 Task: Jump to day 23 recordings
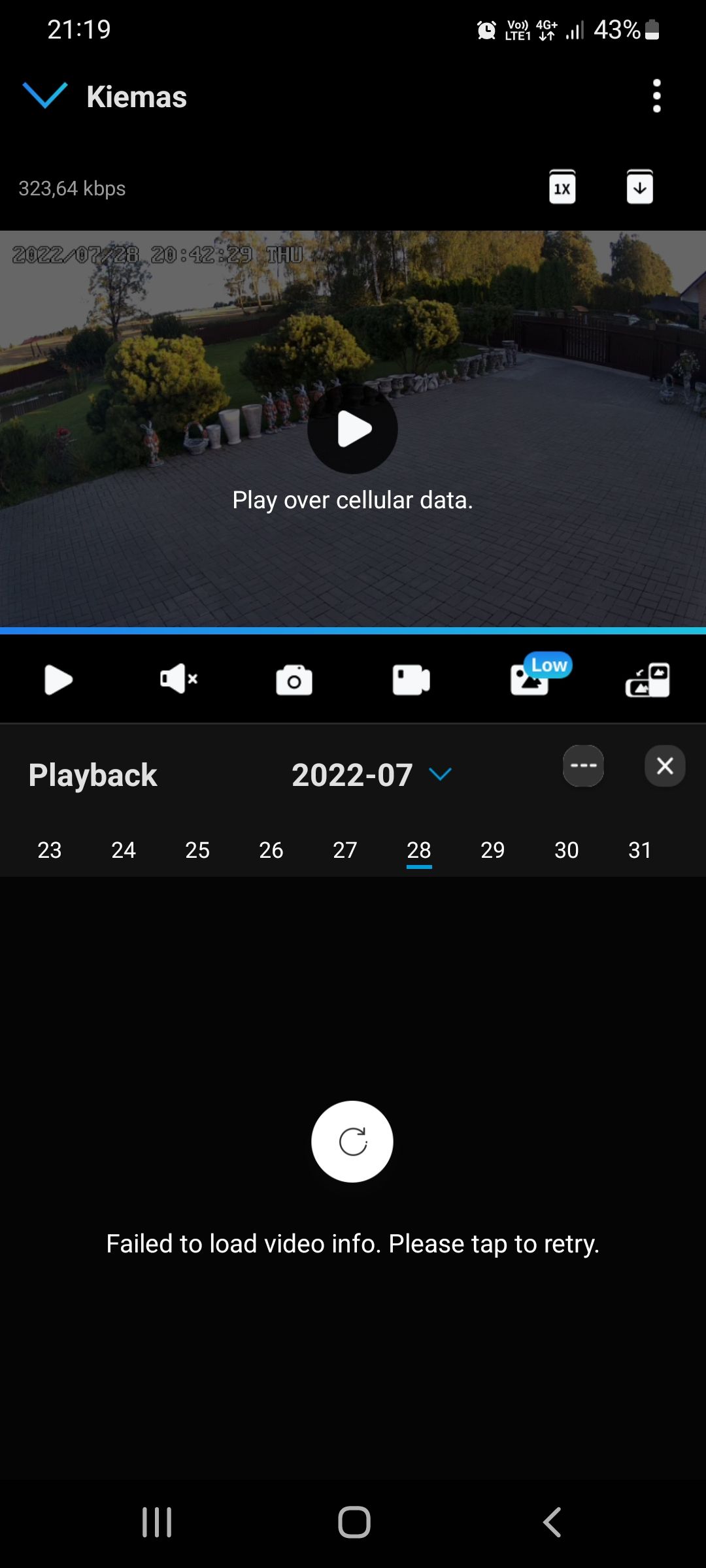pyautogui.click(x=50, y=850)
